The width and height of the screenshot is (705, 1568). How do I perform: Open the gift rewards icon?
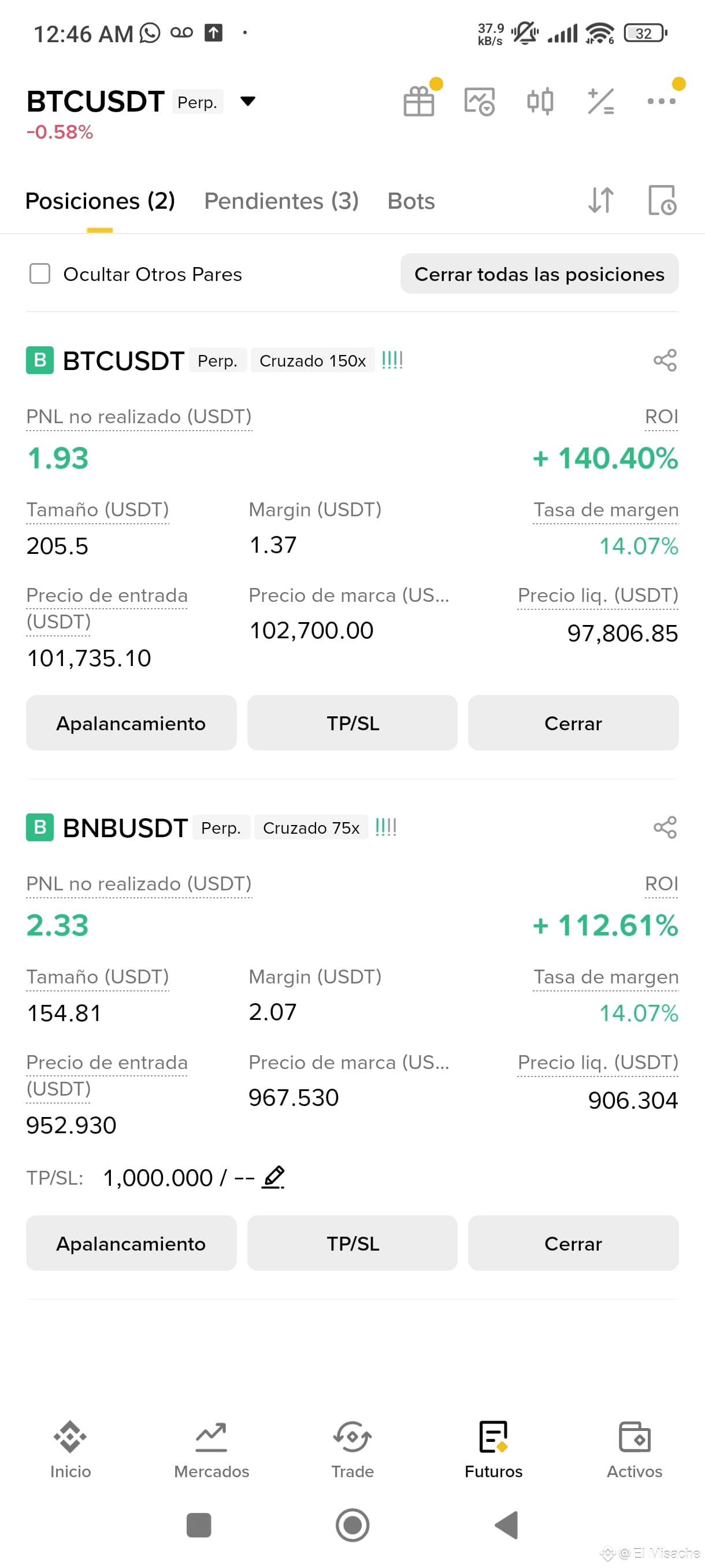[419, 101]
